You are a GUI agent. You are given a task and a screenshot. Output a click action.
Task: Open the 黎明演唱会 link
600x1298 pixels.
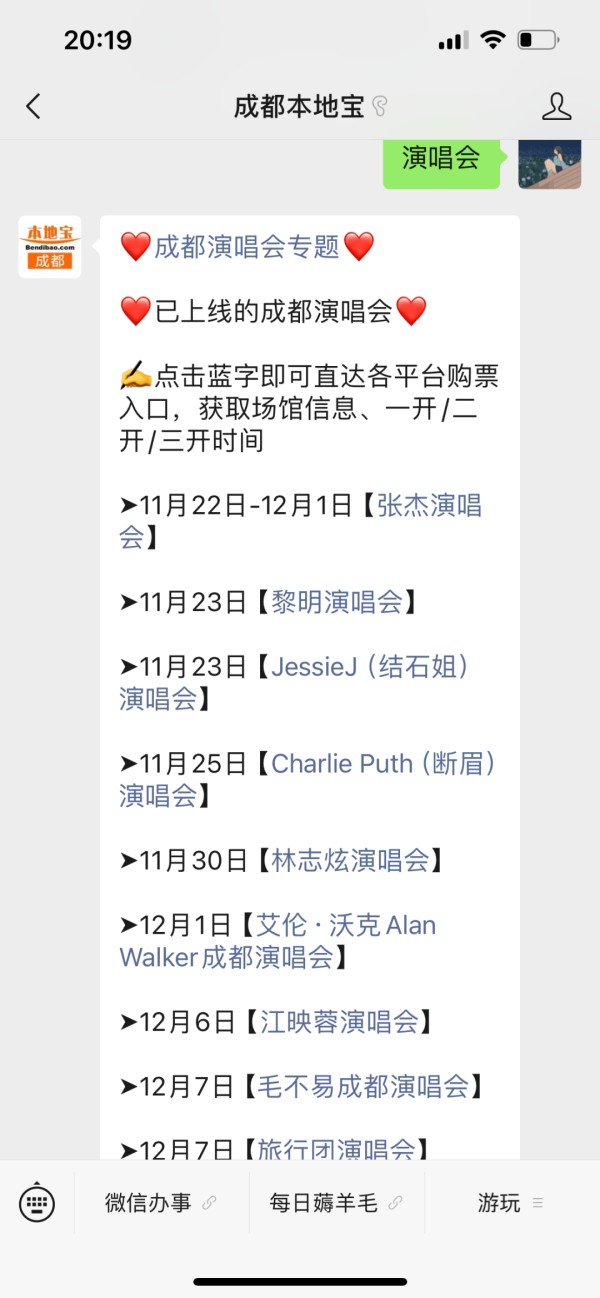click(337, 602)
